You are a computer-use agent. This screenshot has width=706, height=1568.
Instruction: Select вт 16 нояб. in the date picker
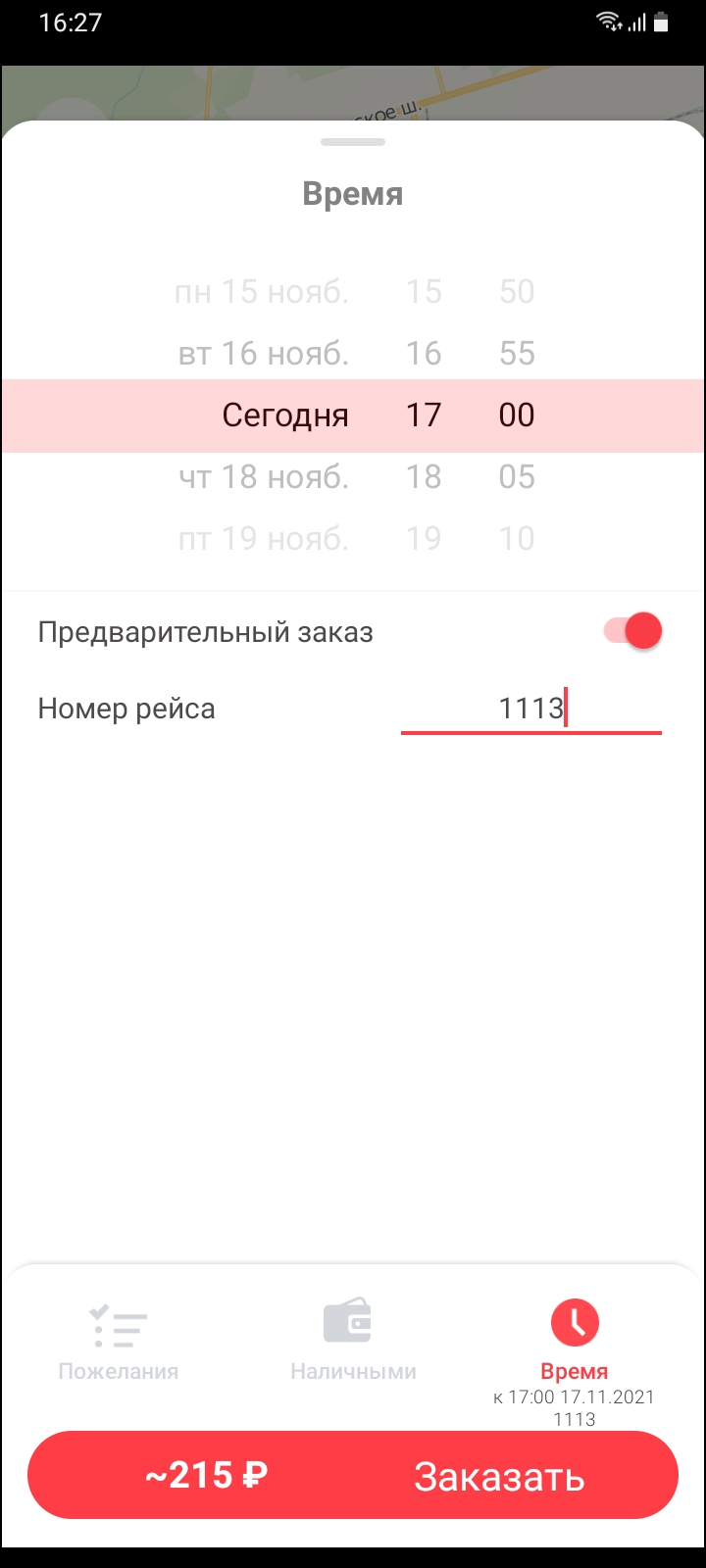pyautogui.click(x=264, y=354)
